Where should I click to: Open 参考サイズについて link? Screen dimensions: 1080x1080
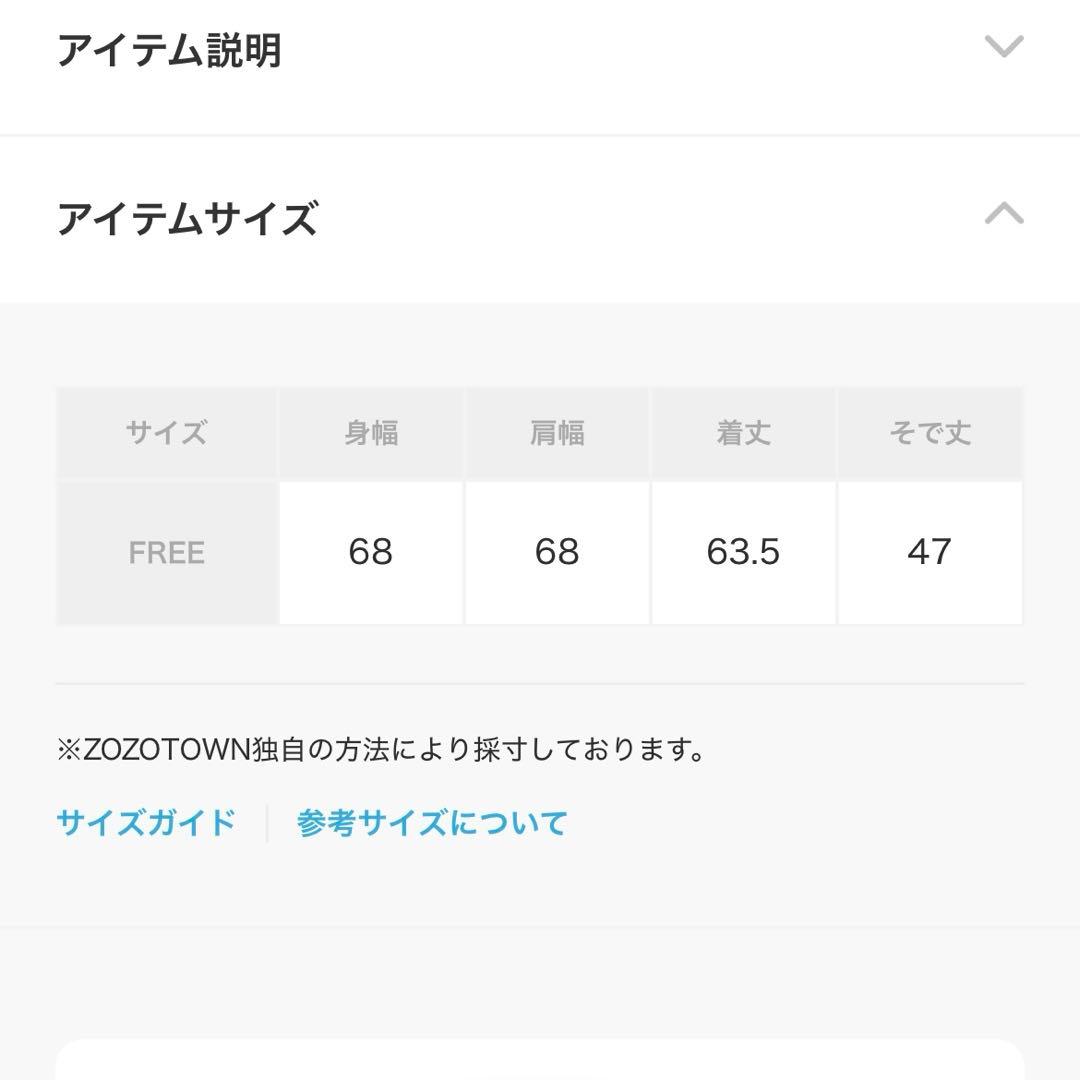(432, 823)
